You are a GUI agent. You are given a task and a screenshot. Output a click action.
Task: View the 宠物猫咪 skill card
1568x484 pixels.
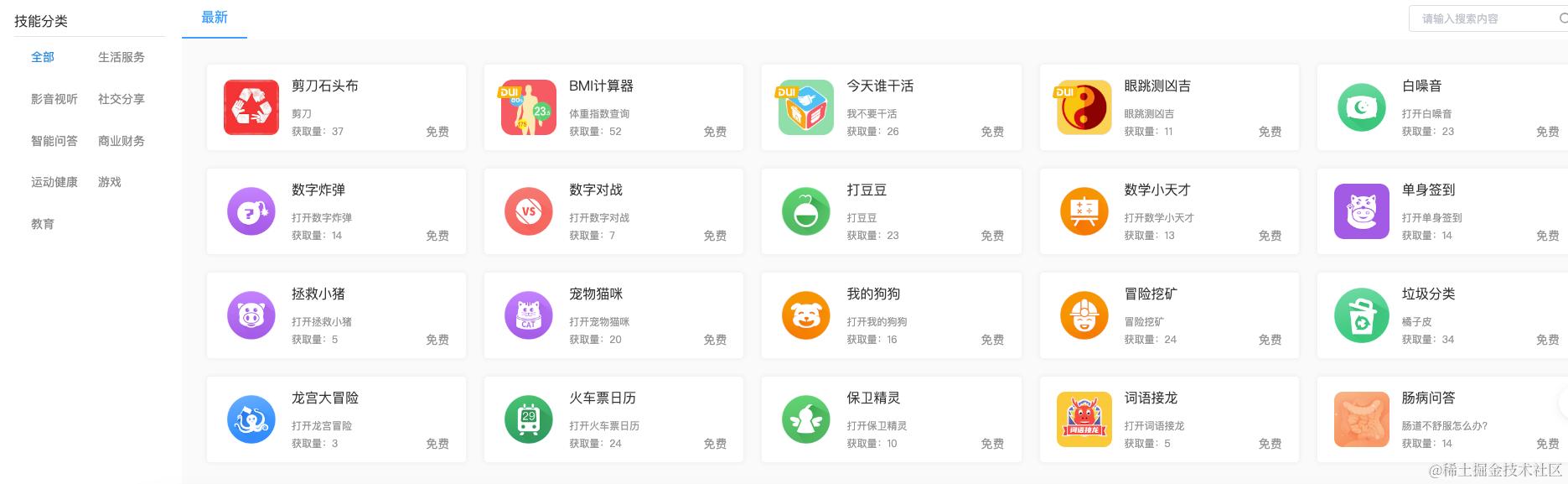tap(613, 315)
